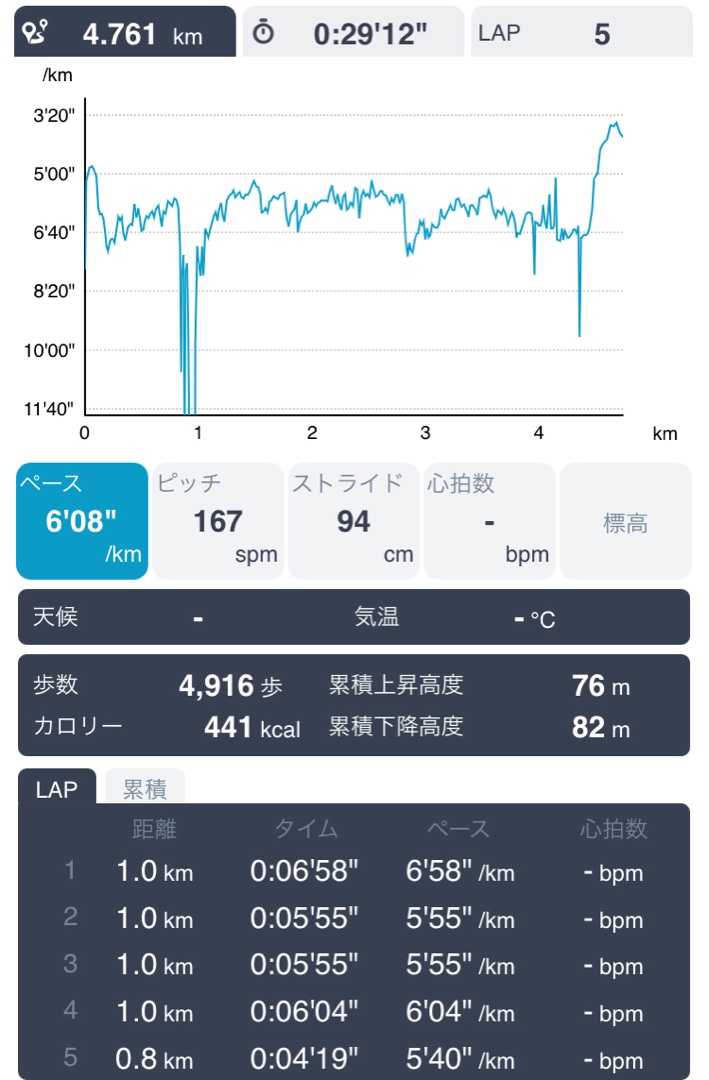The height and width of the screenshot is (1080, 709).
Task: Switch the graph to ストライド (stride)
Action: point(353,521)
